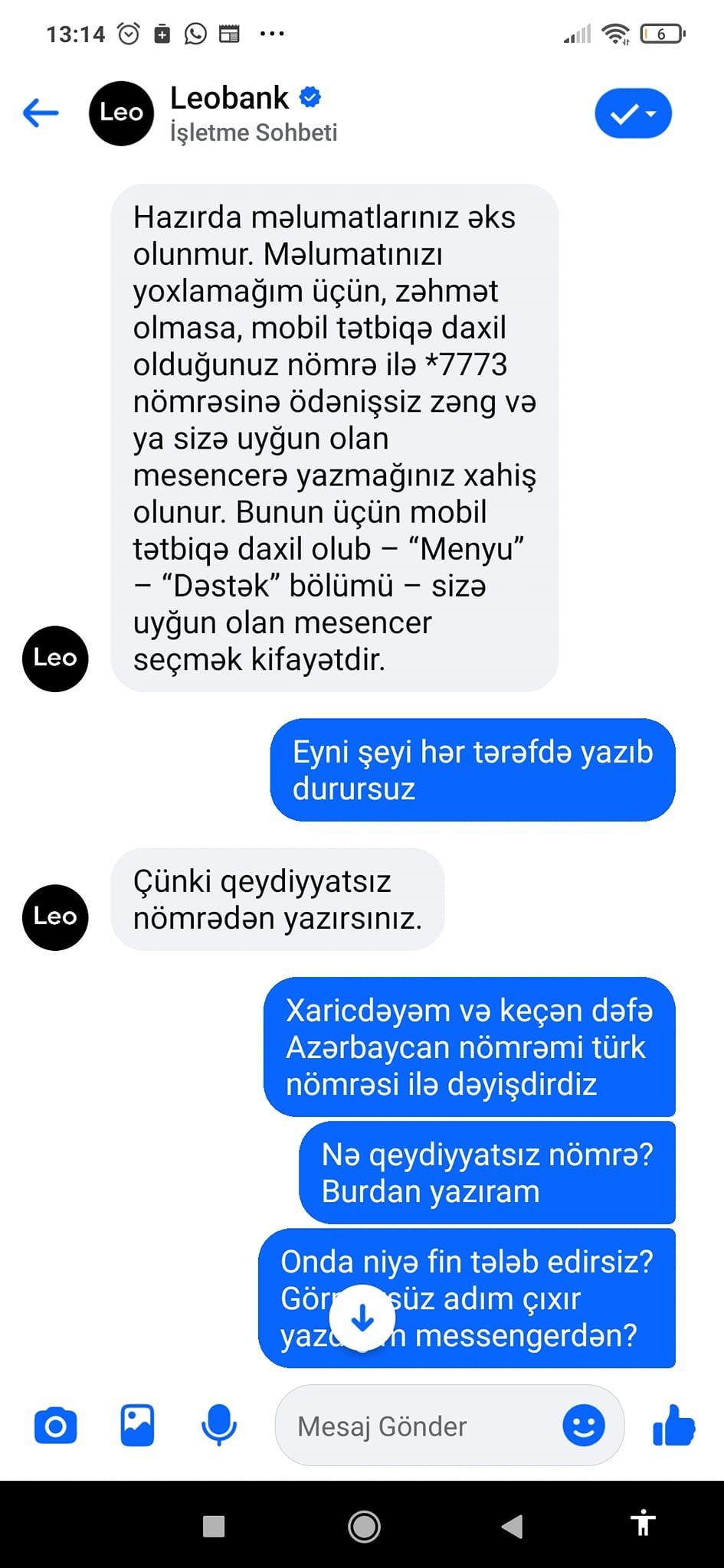Jump to latest messages with down arrow

click(x=362, y=1318)
